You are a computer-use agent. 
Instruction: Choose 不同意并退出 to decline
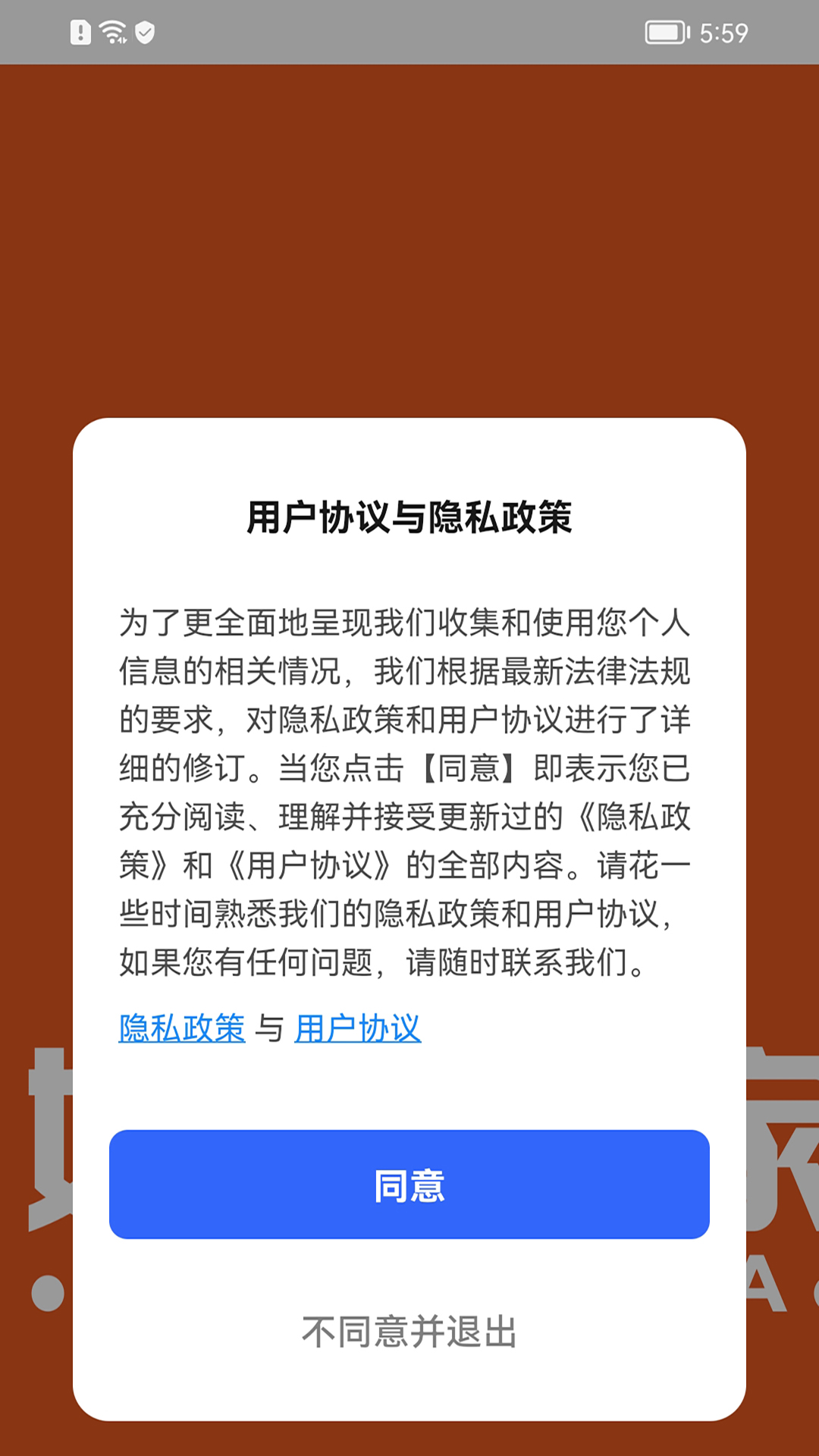point(409,1332)
